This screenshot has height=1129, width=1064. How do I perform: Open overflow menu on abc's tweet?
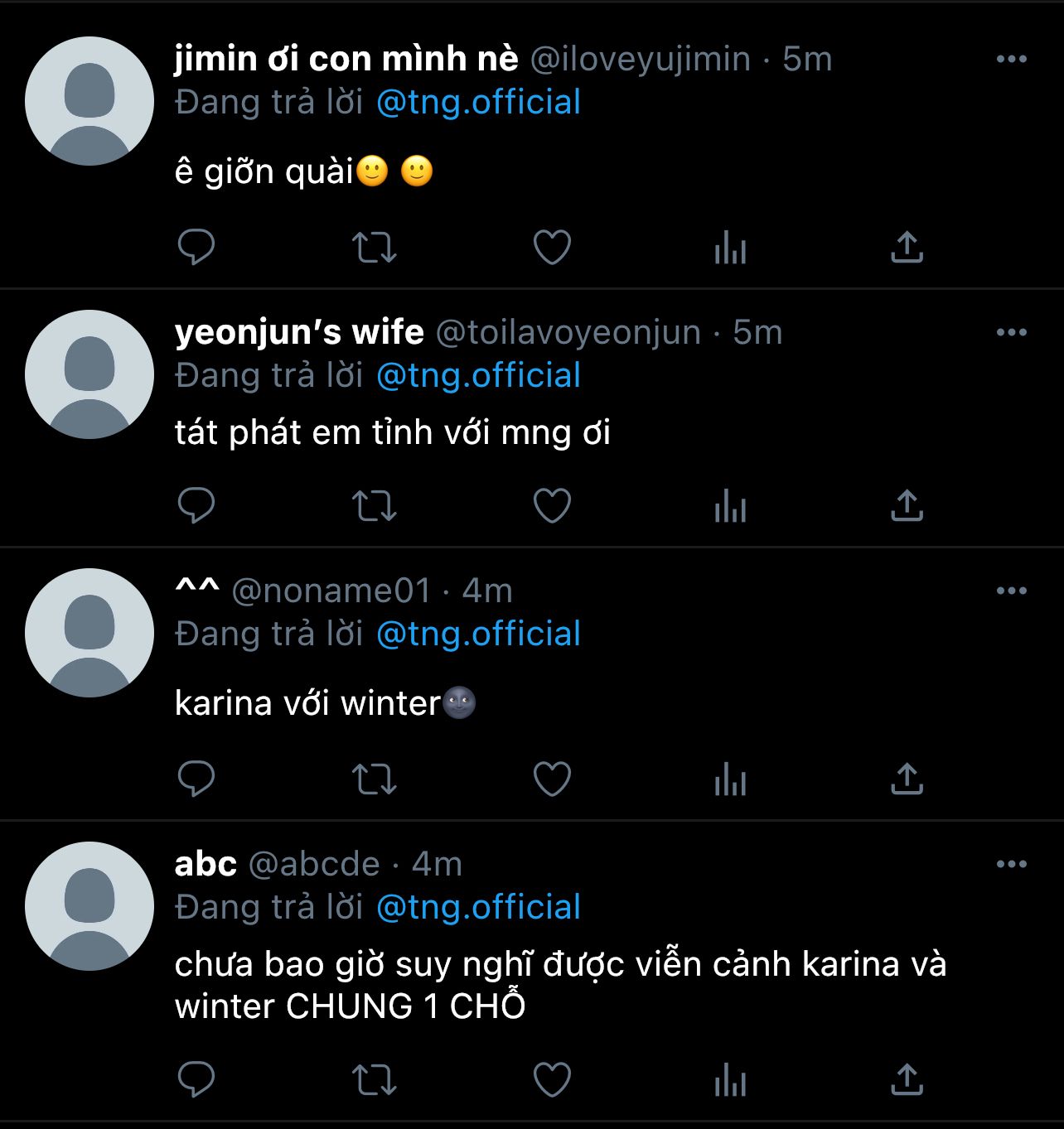click(x=1011, y=864)
